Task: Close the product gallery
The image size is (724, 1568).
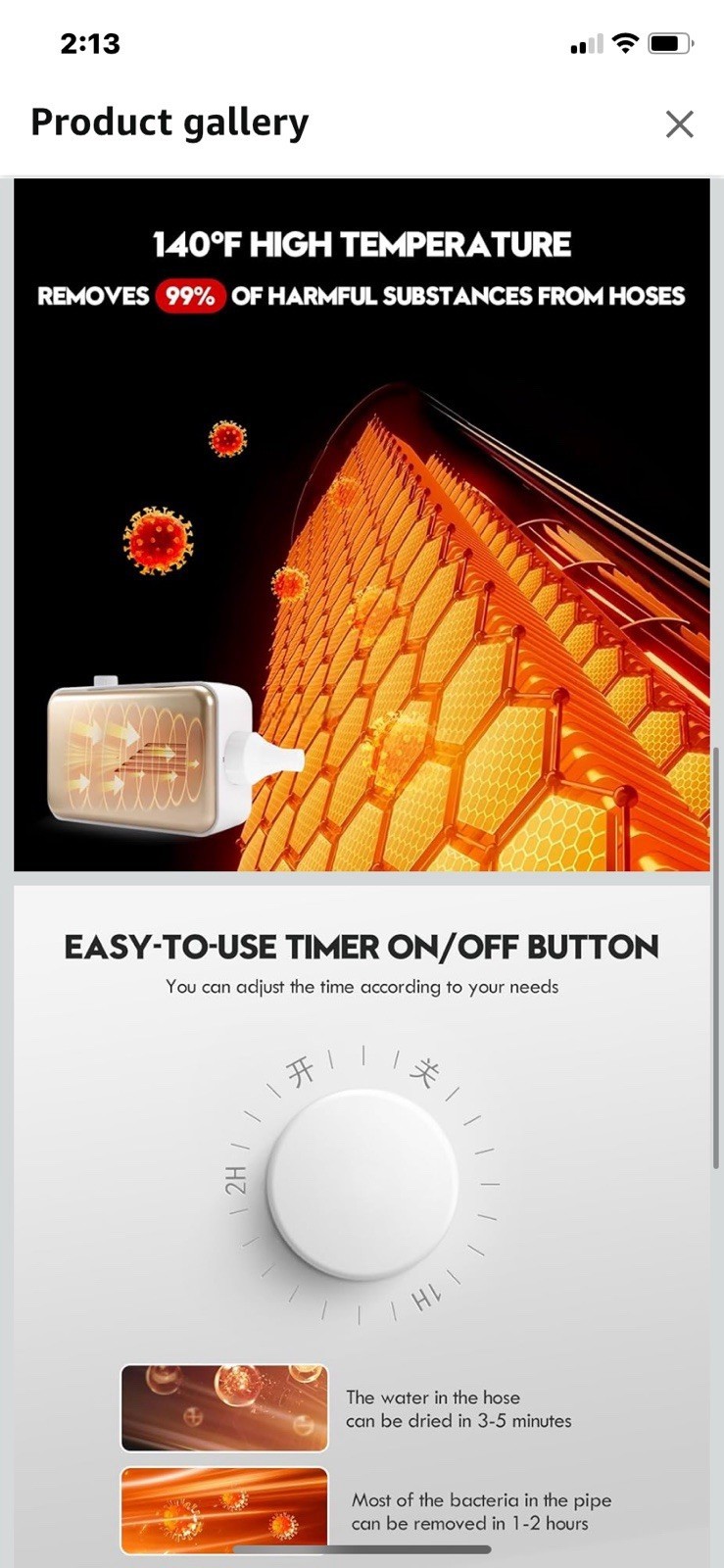Action: point(679,124)
